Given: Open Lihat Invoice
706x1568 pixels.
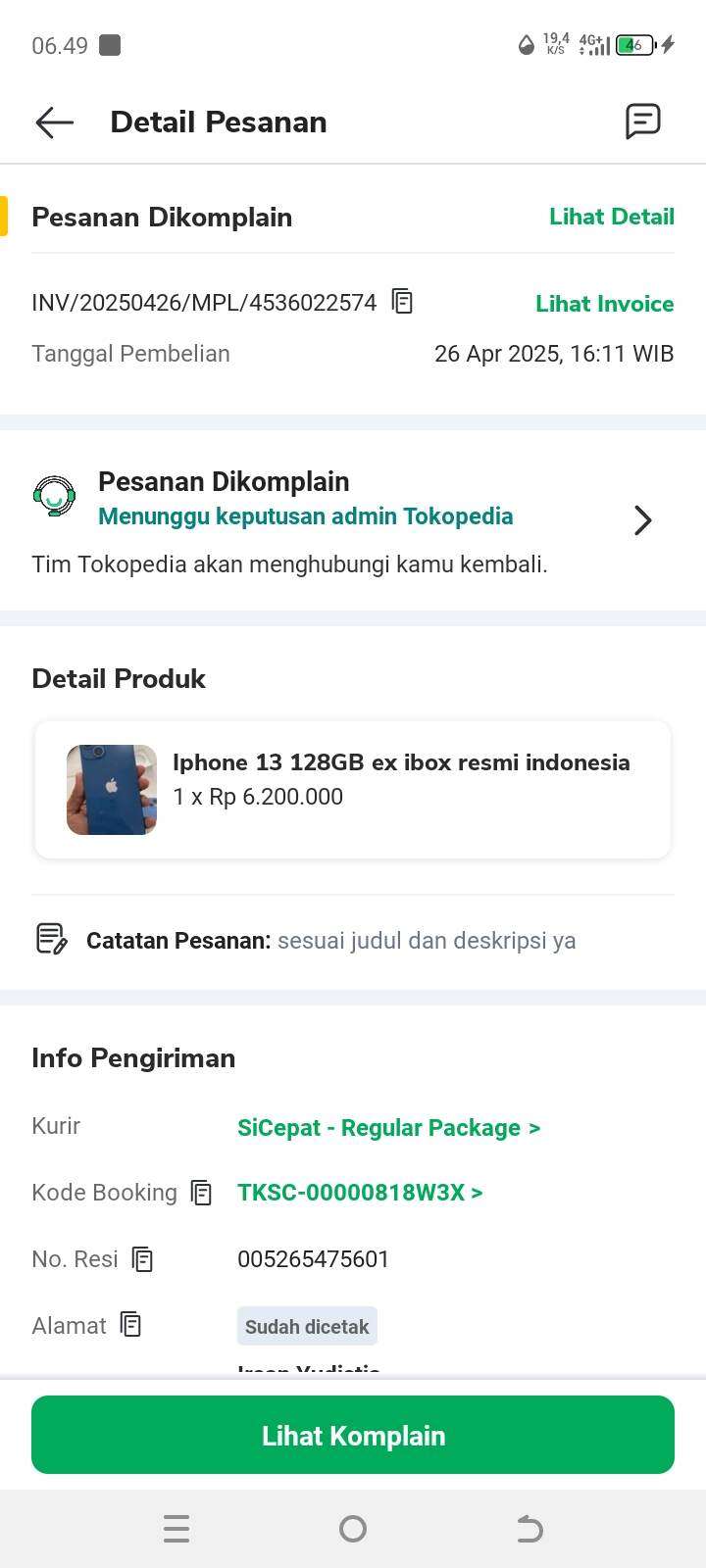Looking at the screenshot, I should pos(605,304).
